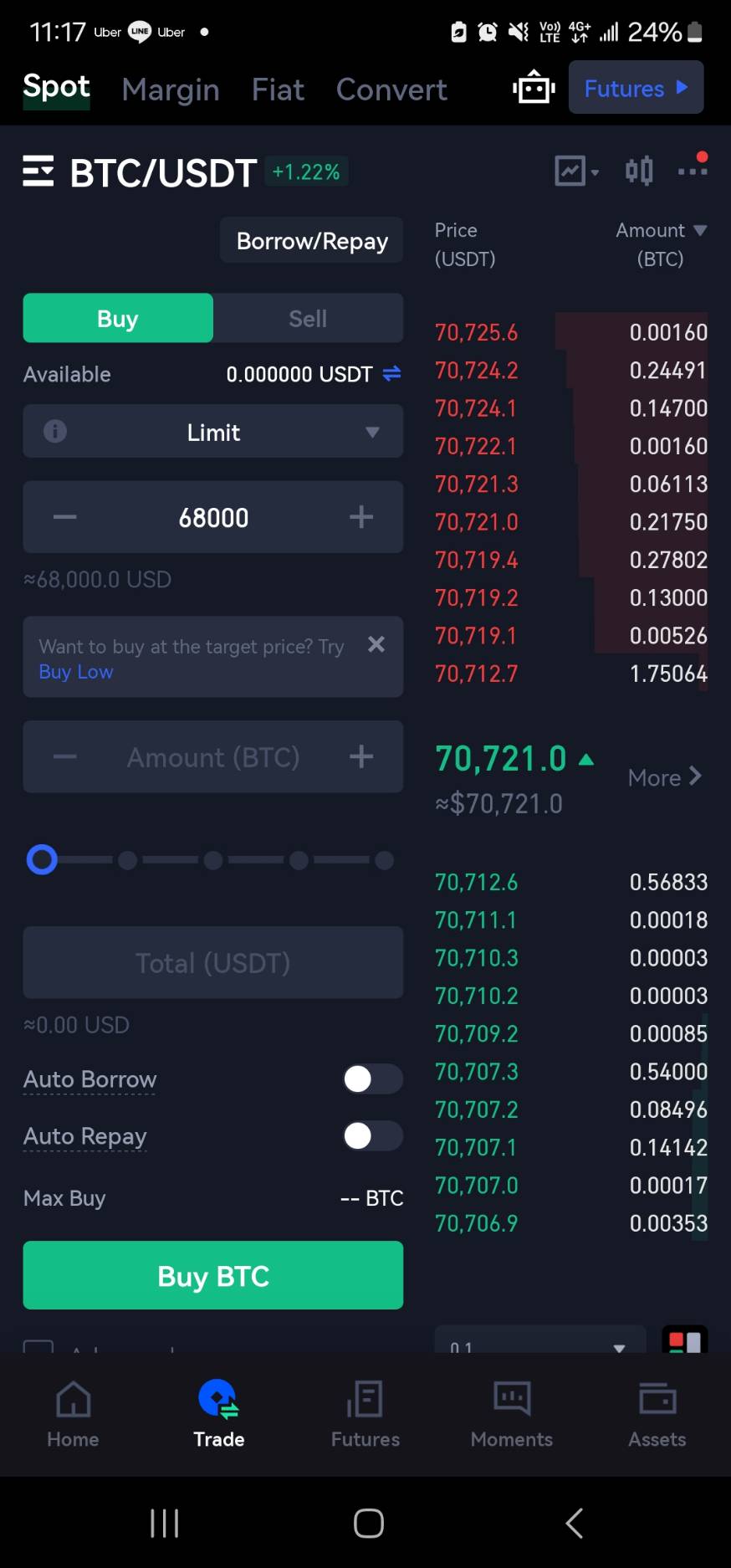Open the Convert tab

click(x=391, y=90)
